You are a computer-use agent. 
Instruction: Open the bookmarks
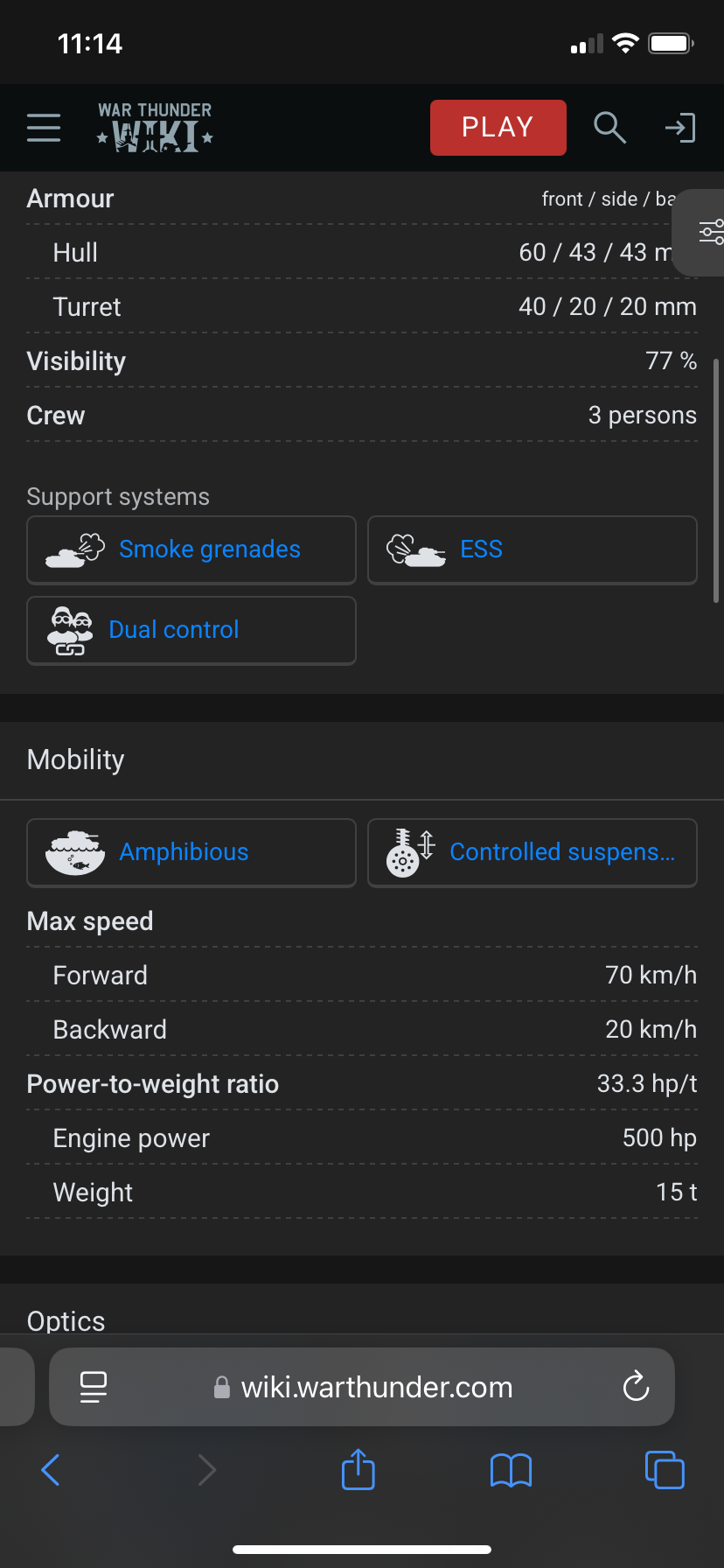point(512,1470)
